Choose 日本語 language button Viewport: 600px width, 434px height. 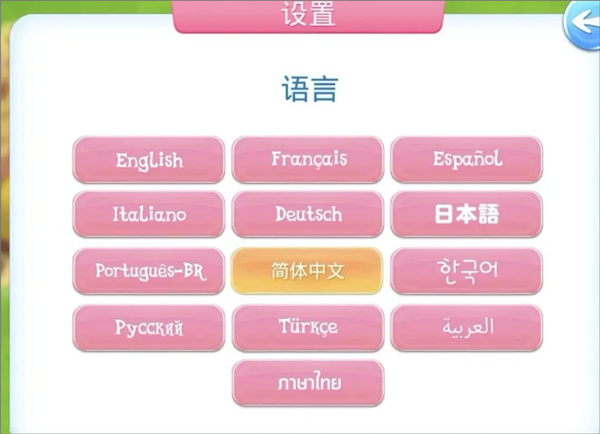pos(467,215)
